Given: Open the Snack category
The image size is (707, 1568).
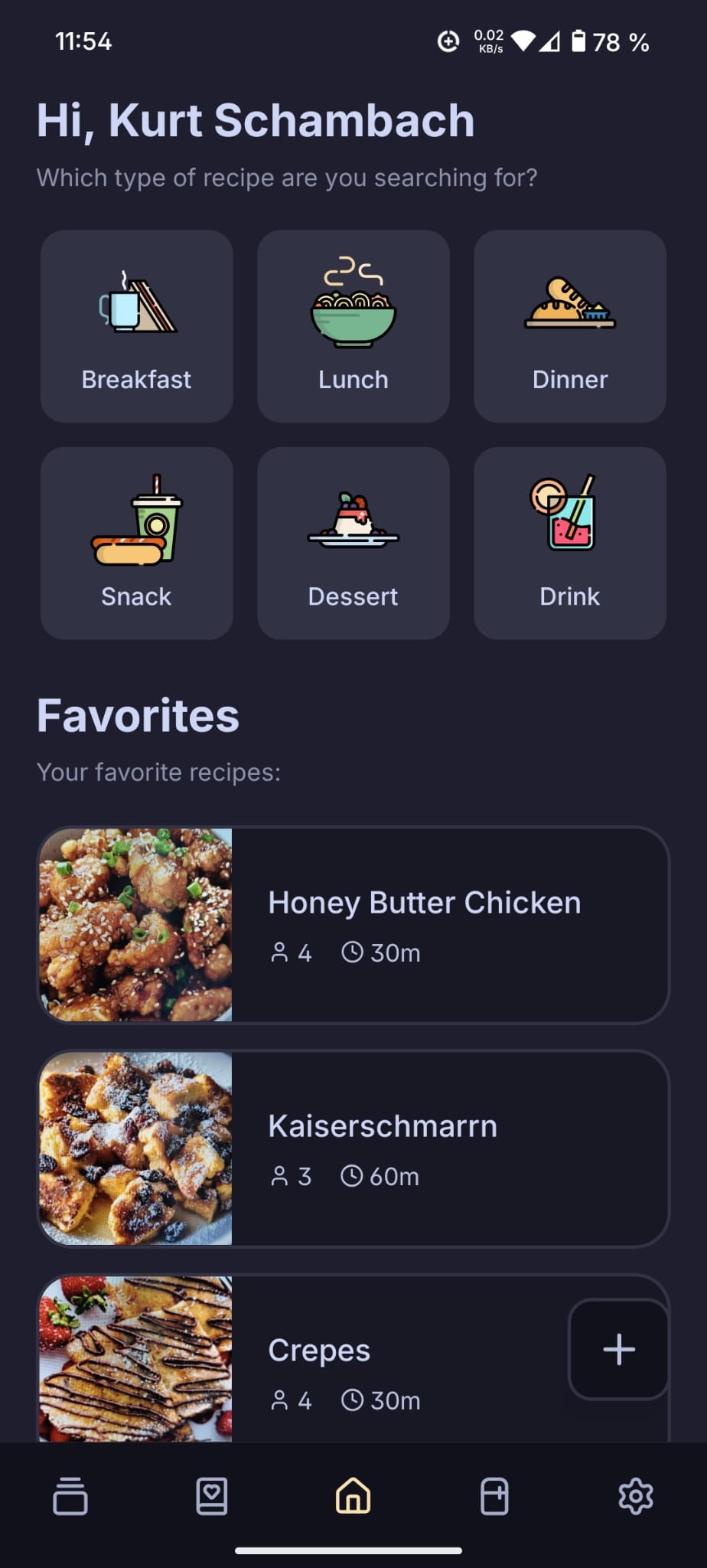Looking at the screenshot, I should click(x=136, y=543).
